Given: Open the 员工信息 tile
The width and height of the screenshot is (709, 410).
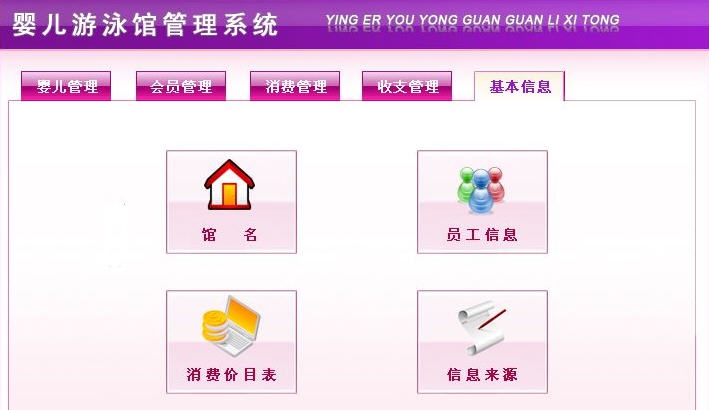Looking at the screenshot, I should coord(482,201).
